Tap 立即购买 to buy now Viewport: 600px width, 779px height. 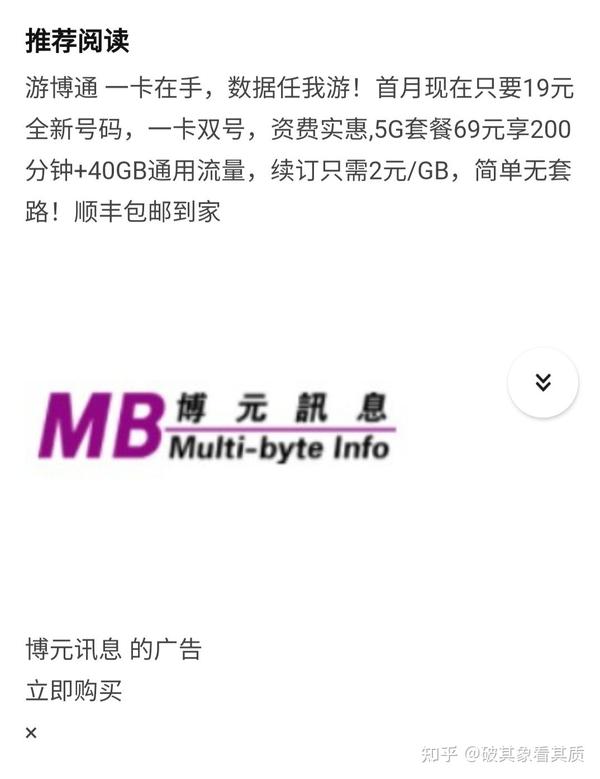tap(74, 691)
